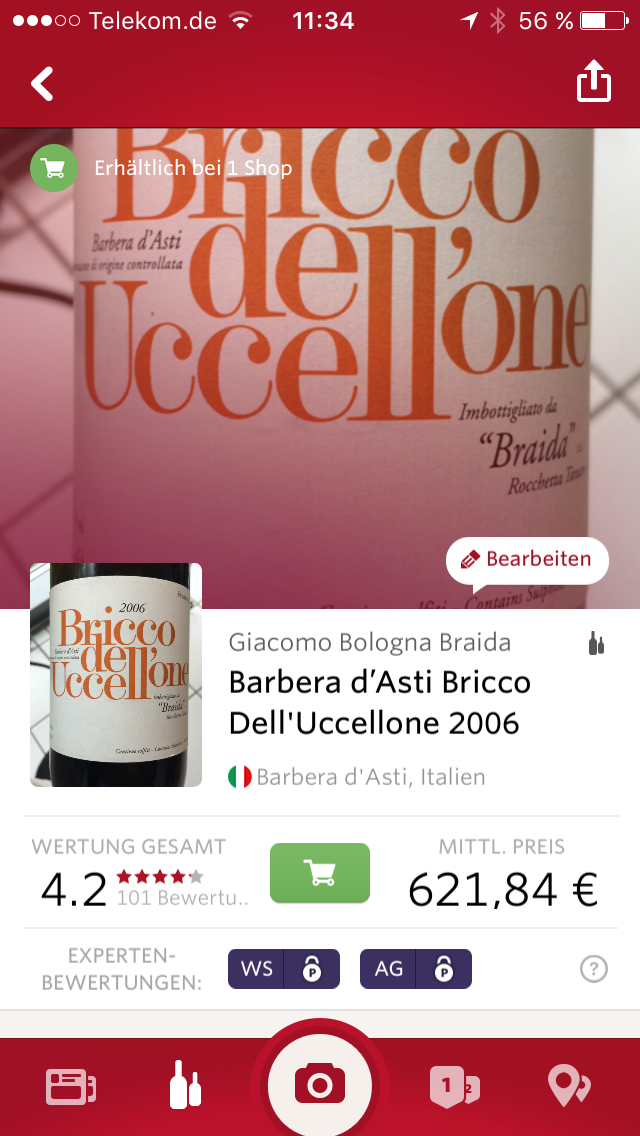Share this wine
Viewport: 640px width, 1136px height.
(594, 83)
